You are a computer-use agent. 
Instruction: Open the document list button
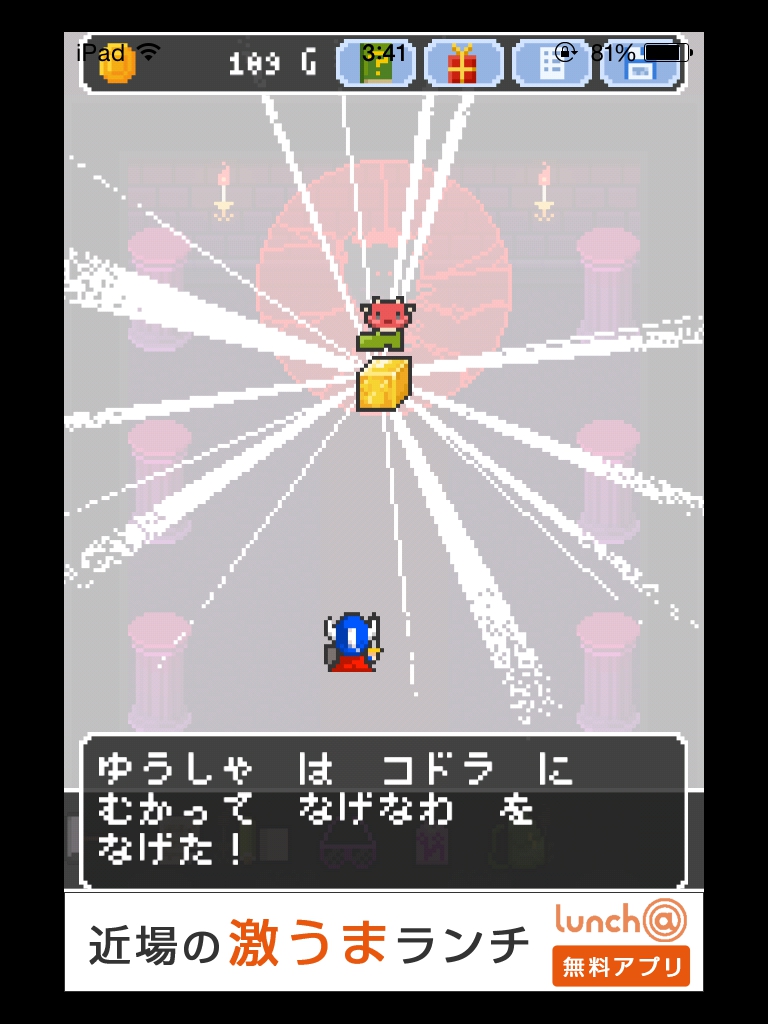click(x=551, y=64)
